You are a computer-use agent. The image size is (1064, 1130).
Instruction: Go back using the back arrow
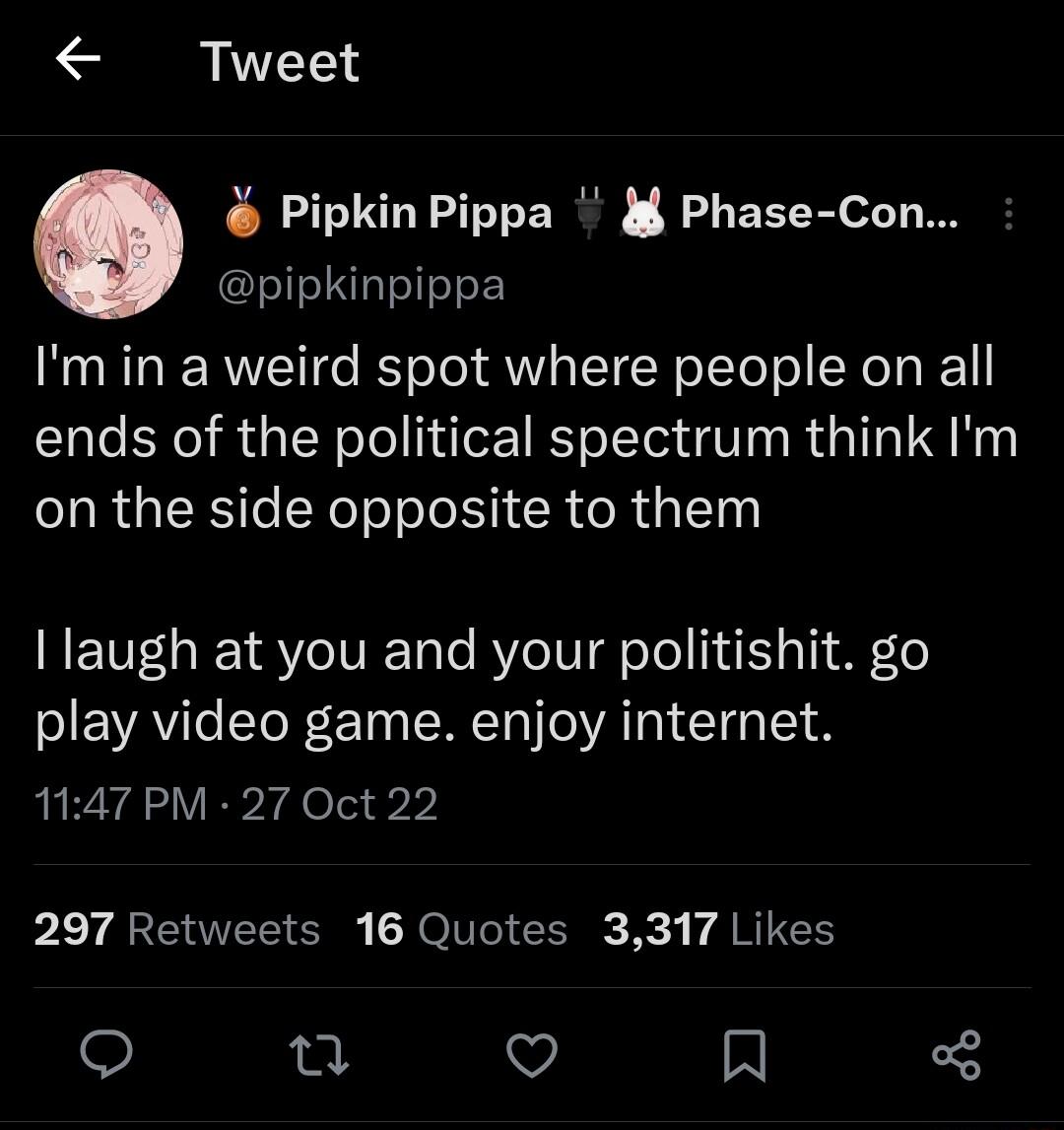pyautogui.click(x=77, y=61)
